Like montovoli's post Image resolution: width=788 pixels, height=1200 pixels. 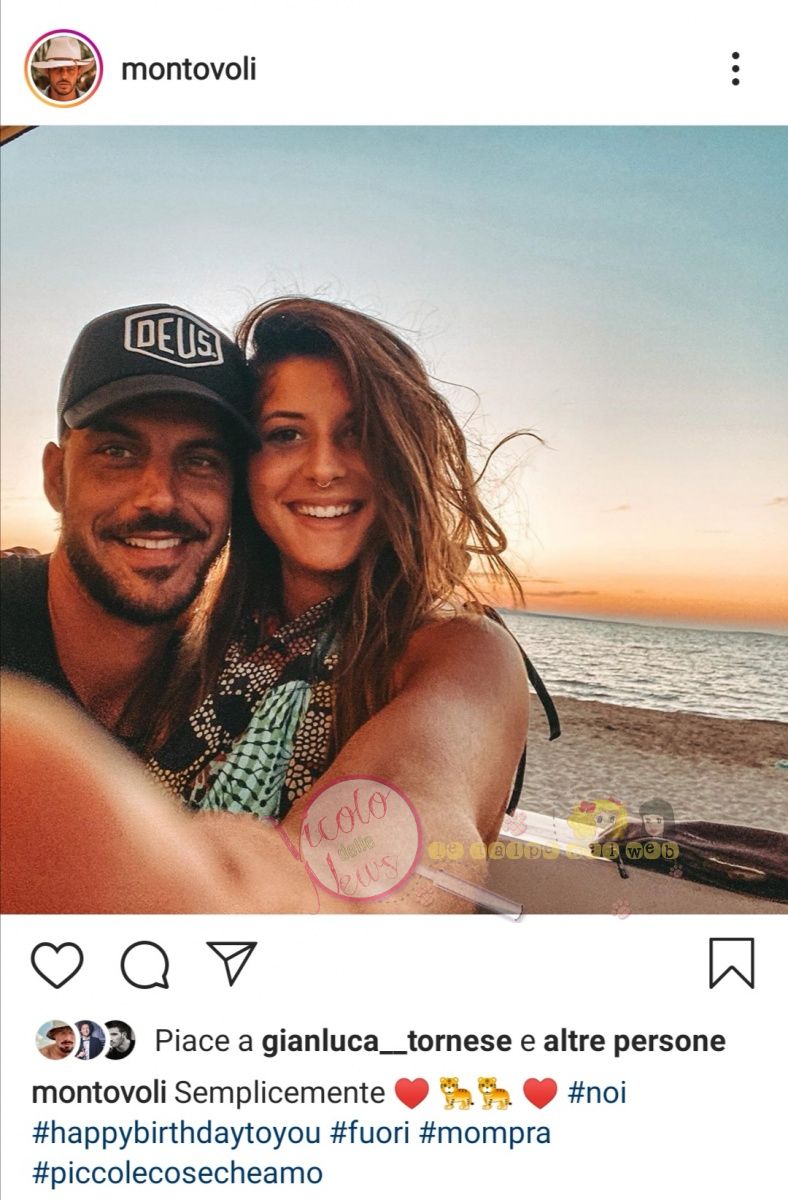(x=57, y=965)
